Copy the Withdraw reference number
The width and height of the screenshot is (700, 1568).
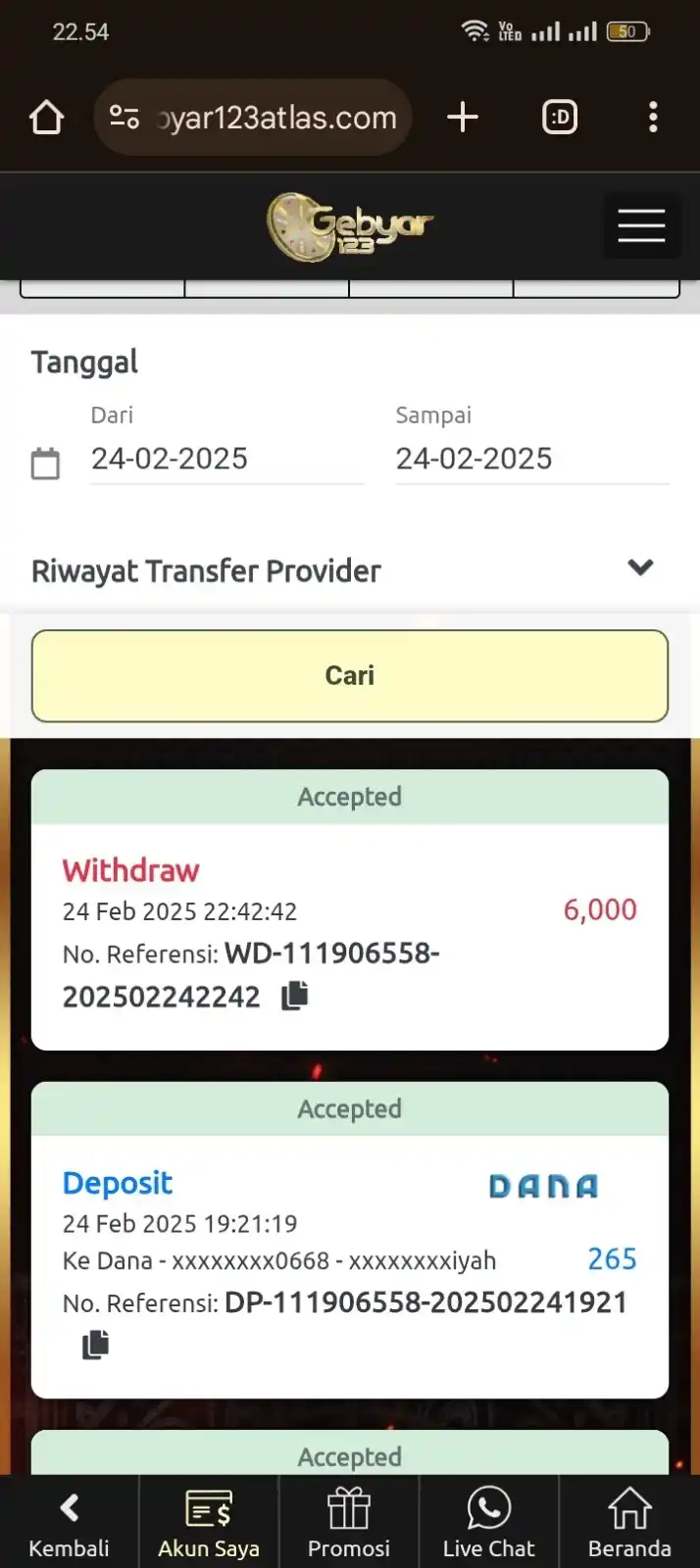[294, 996]
